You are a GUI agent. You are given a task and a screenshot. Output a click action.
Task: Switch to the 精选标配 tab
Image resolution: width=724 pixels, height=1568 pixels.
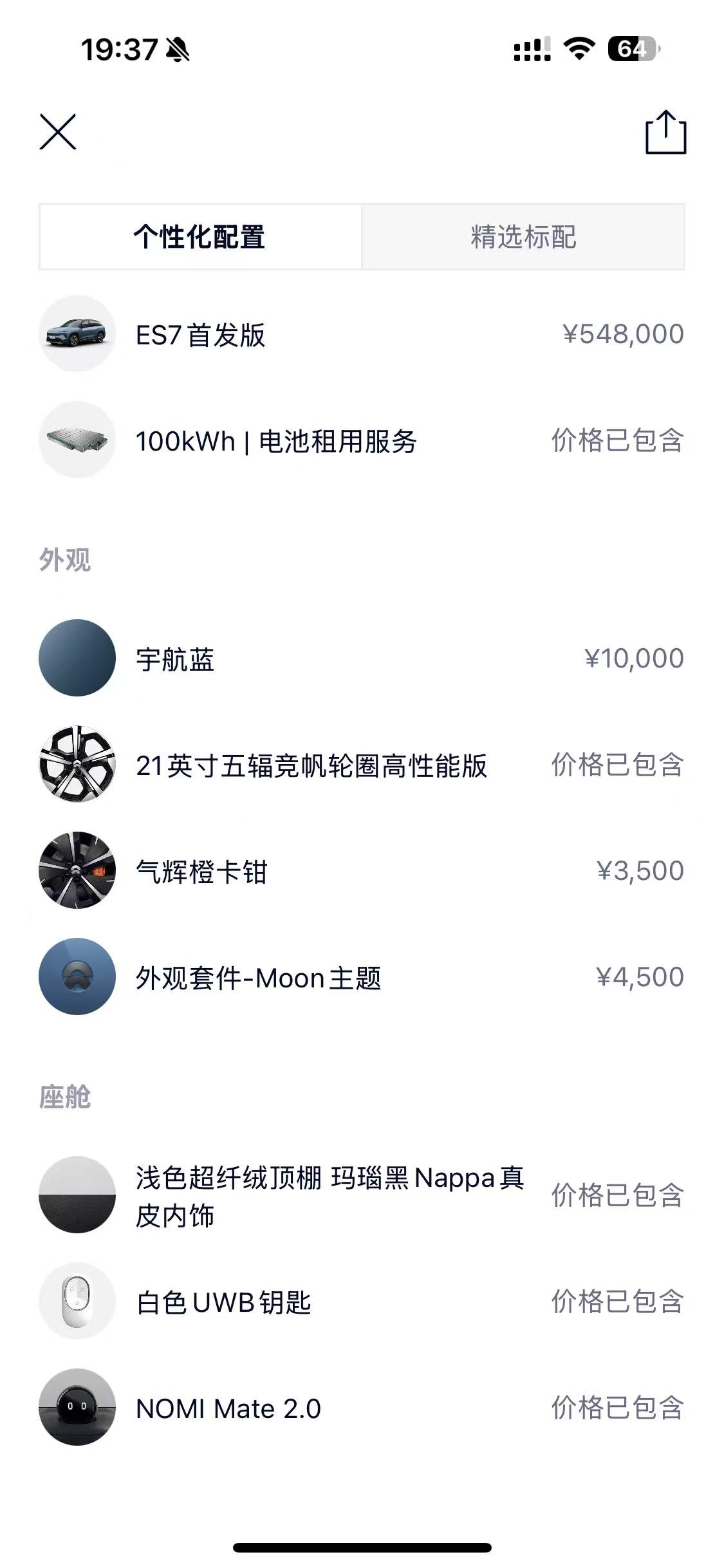point(523,237)
